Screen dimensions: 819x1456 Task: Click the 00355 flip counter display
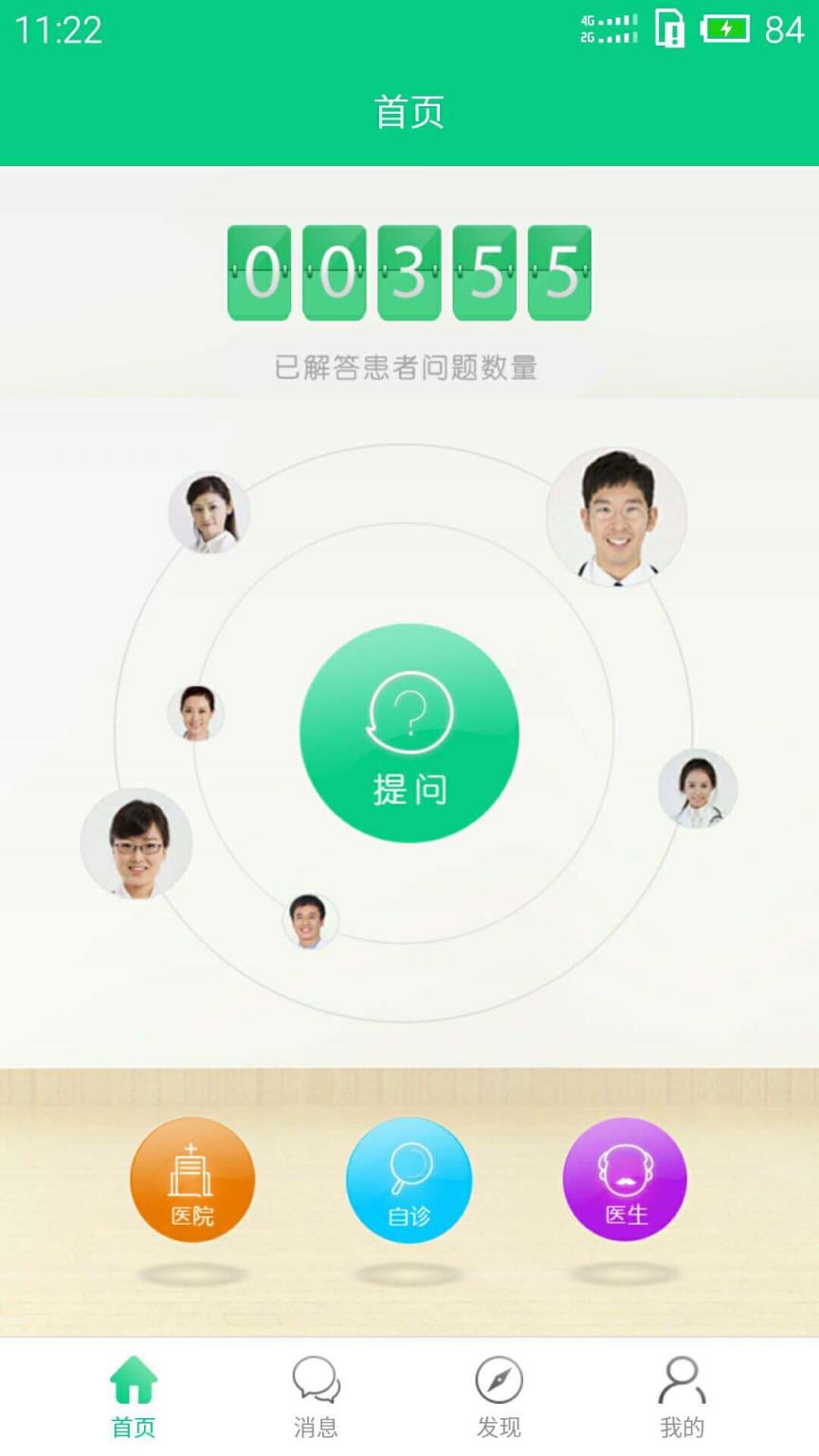pyautogui.click(x=409, y=275)
